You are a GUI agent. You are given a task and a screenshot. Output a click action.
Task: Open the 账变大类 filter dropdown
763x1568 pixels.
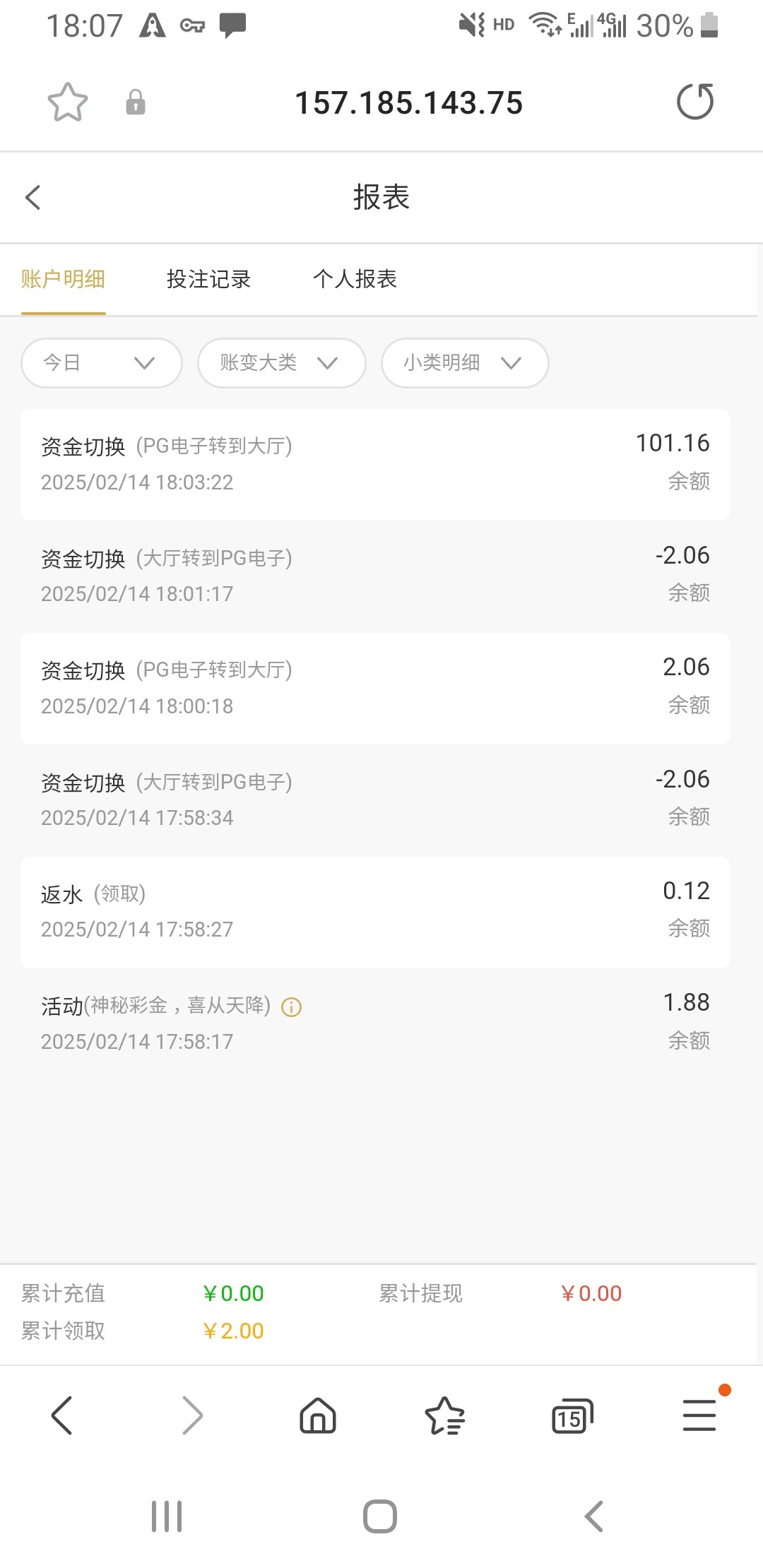point(282,363)
